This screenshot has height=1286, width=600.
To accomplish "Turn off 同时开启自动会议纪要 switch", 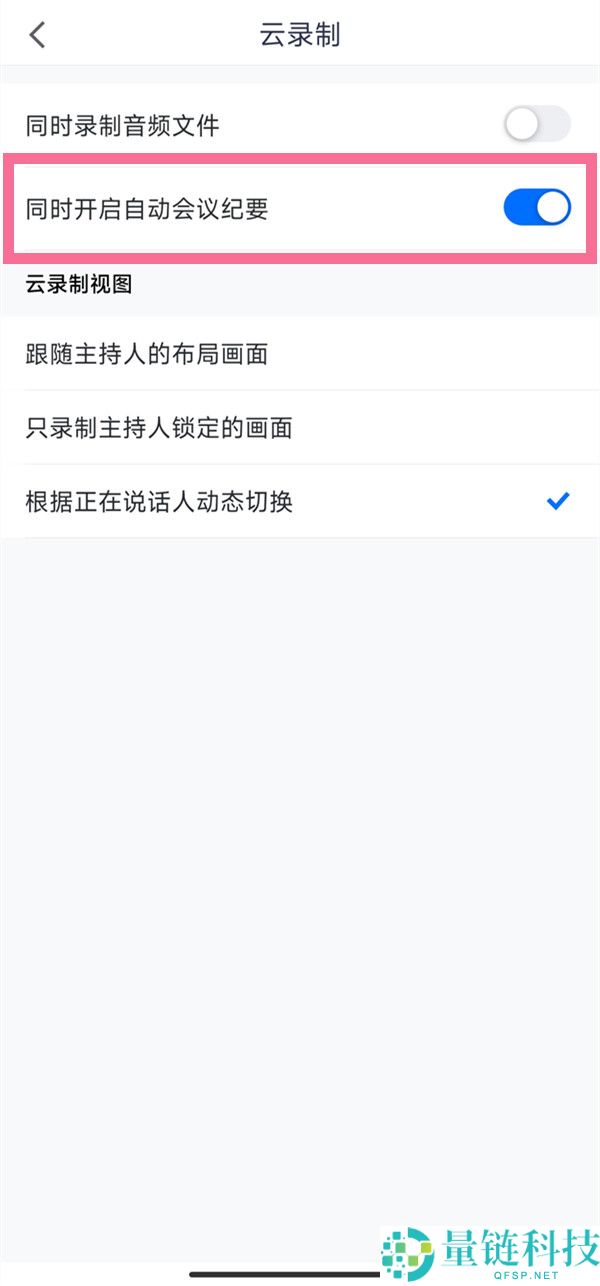I will click(537, 208).
